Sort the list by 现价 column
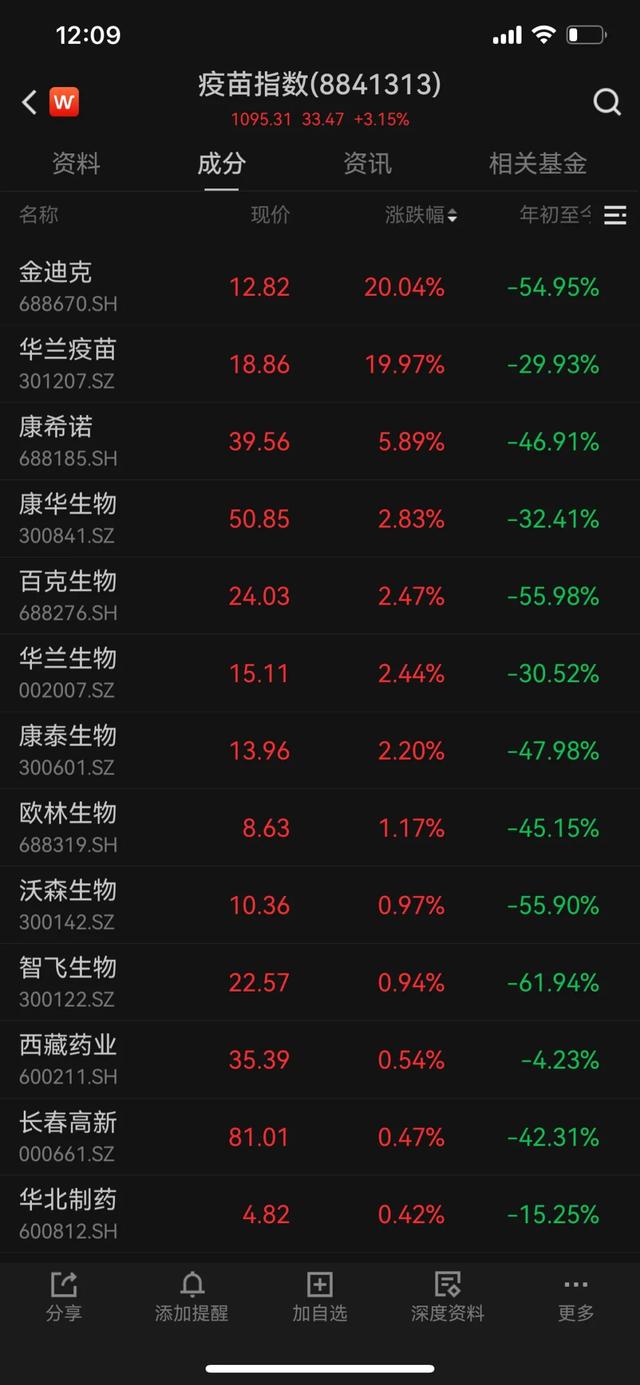The height and width of the screenshot is (1385, 640). click(x=270, y=215)
